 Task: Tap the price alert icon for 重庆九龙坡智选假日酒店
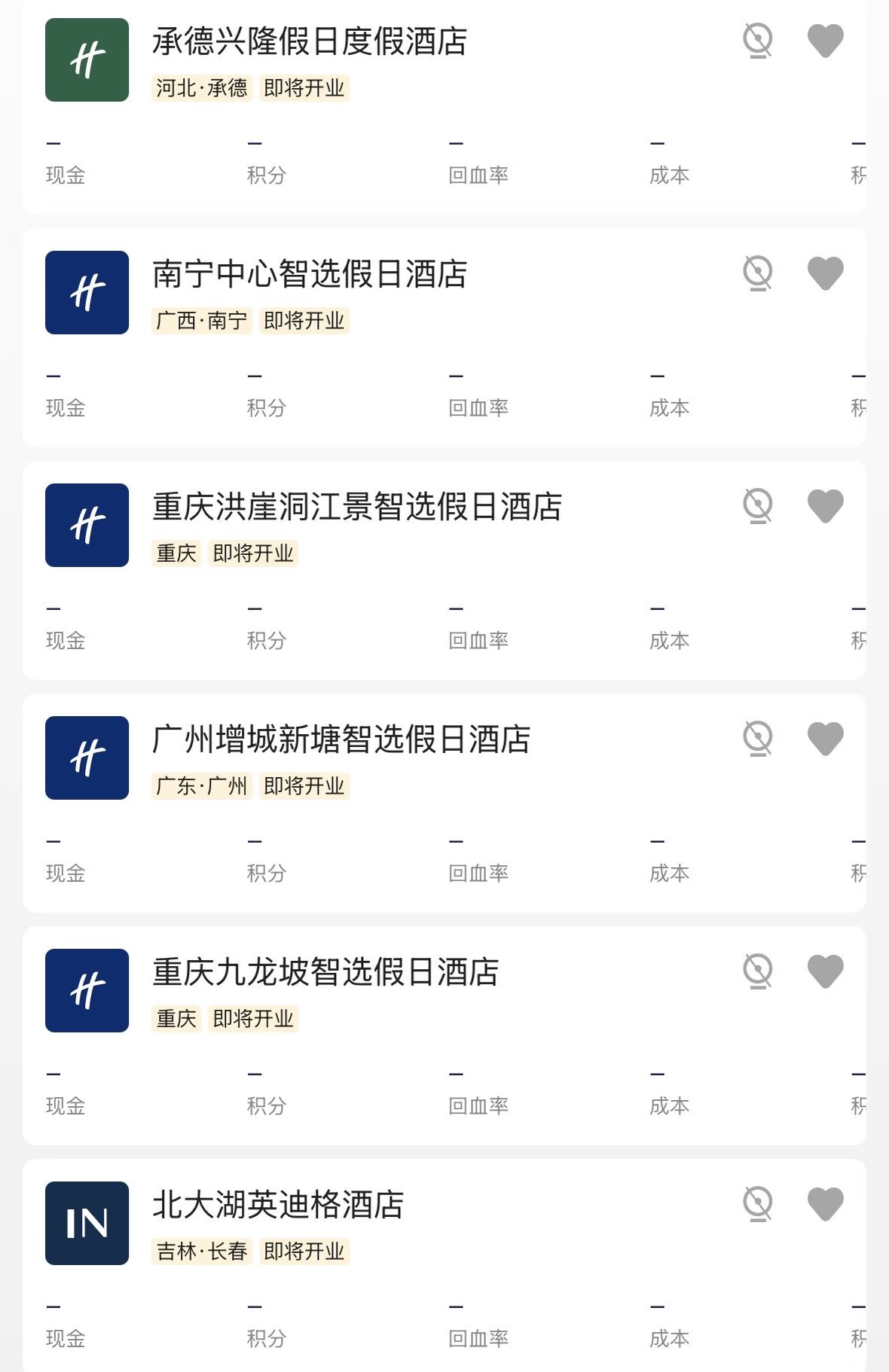pos(758,971)
